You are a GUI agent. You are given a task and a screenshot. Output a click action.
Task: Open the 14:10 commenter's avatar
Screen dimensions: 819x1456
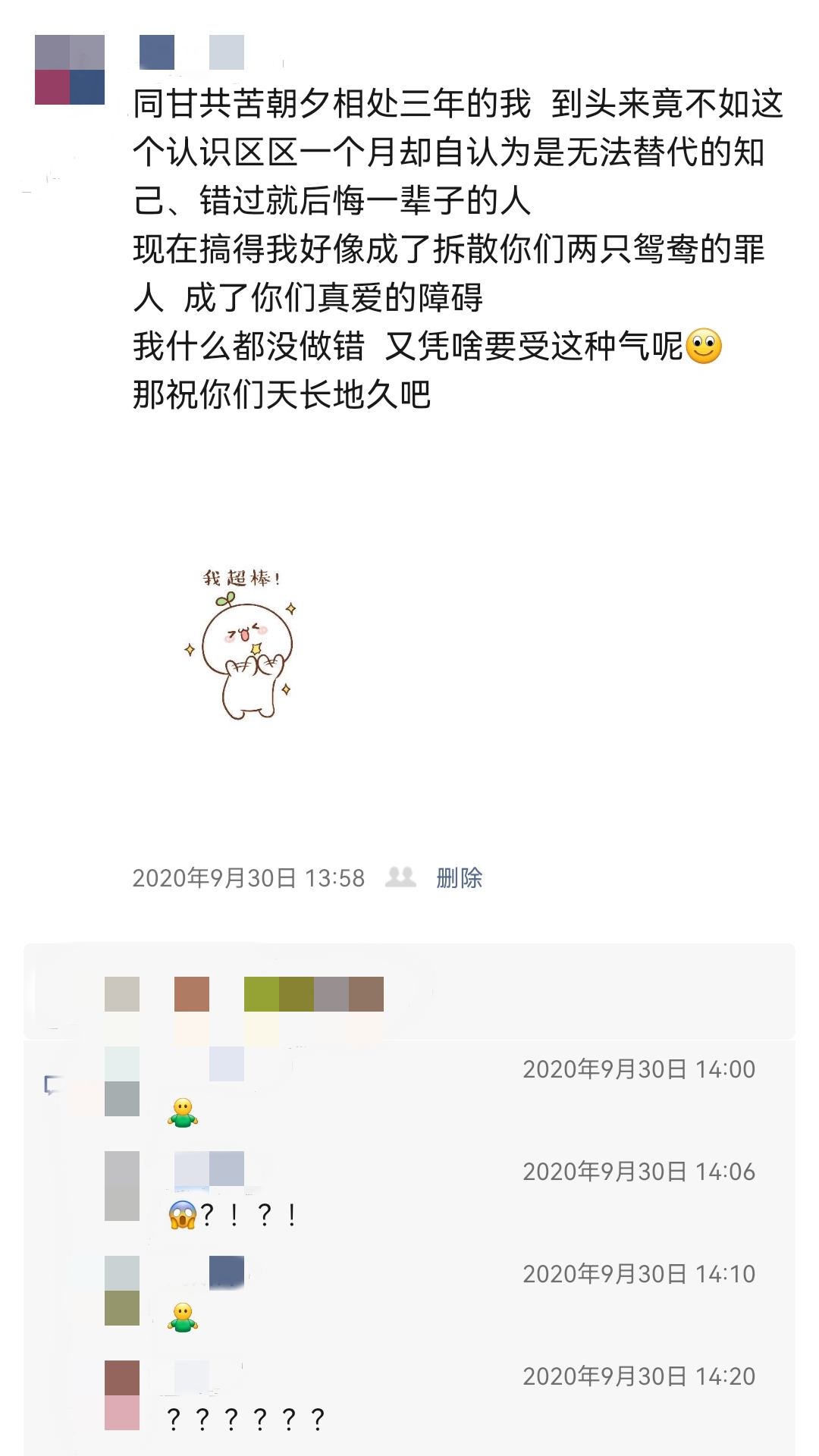122,1291
